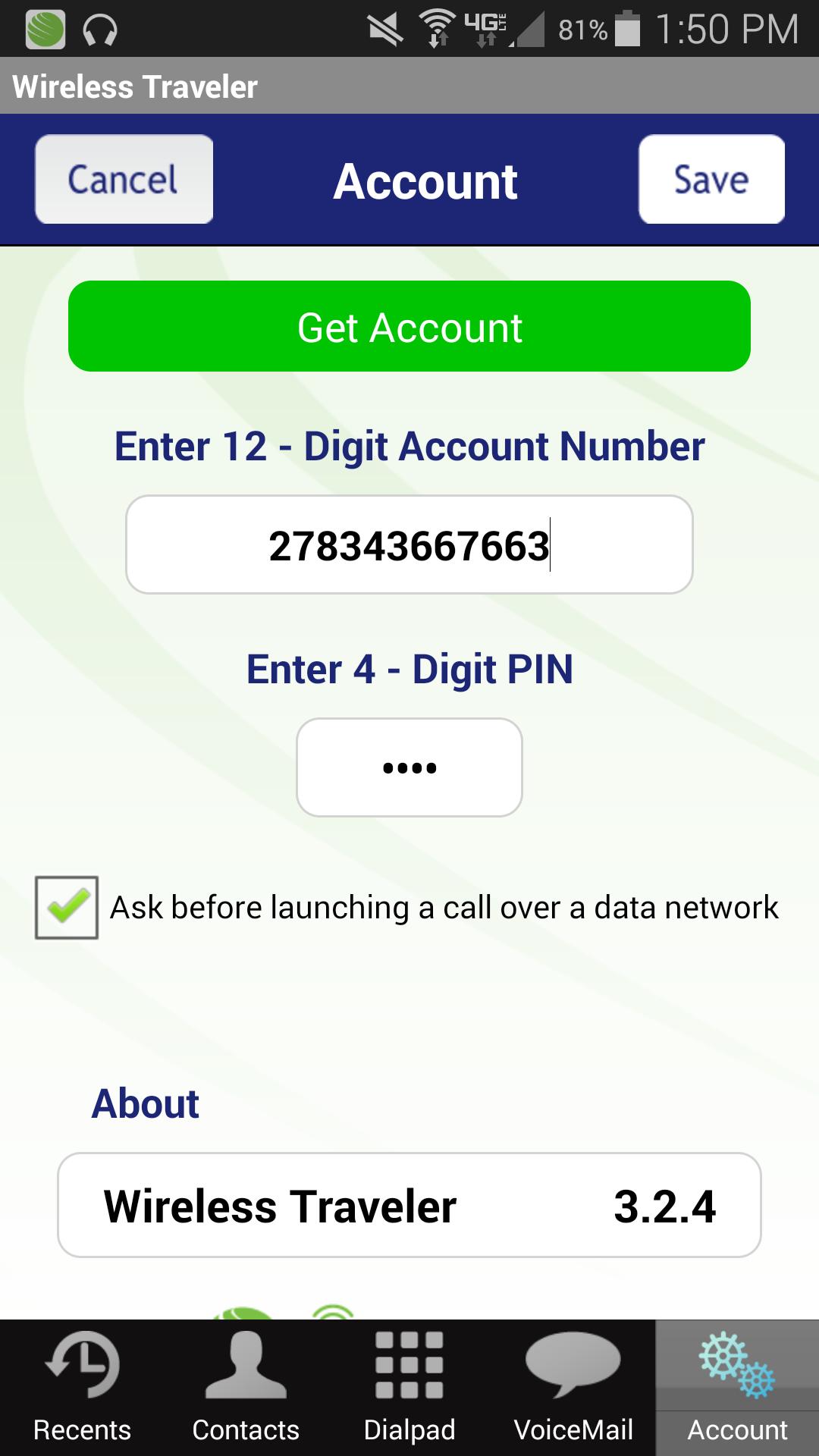The image size is (819, 1456).
Task: Open the Recents tab
Action: pyautogui.click(x=82, y=1388)
